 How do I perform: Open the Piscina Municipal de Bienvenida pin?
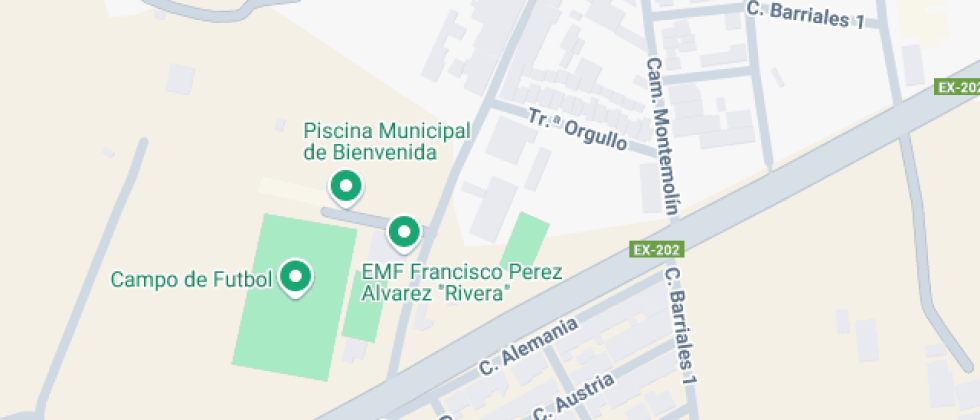point(346,187)
